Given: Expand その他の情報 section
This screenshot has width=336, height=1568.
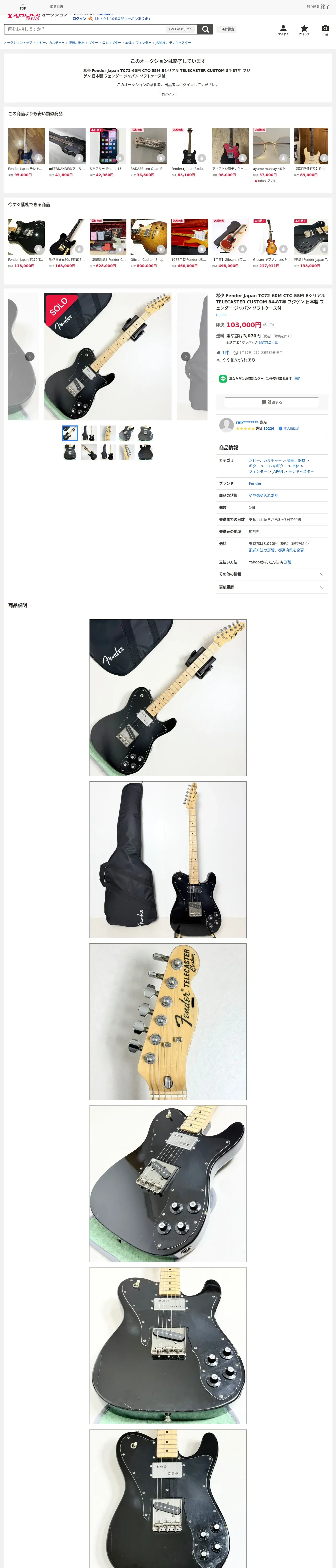Looking at the screenshot, I should [272, 574].
